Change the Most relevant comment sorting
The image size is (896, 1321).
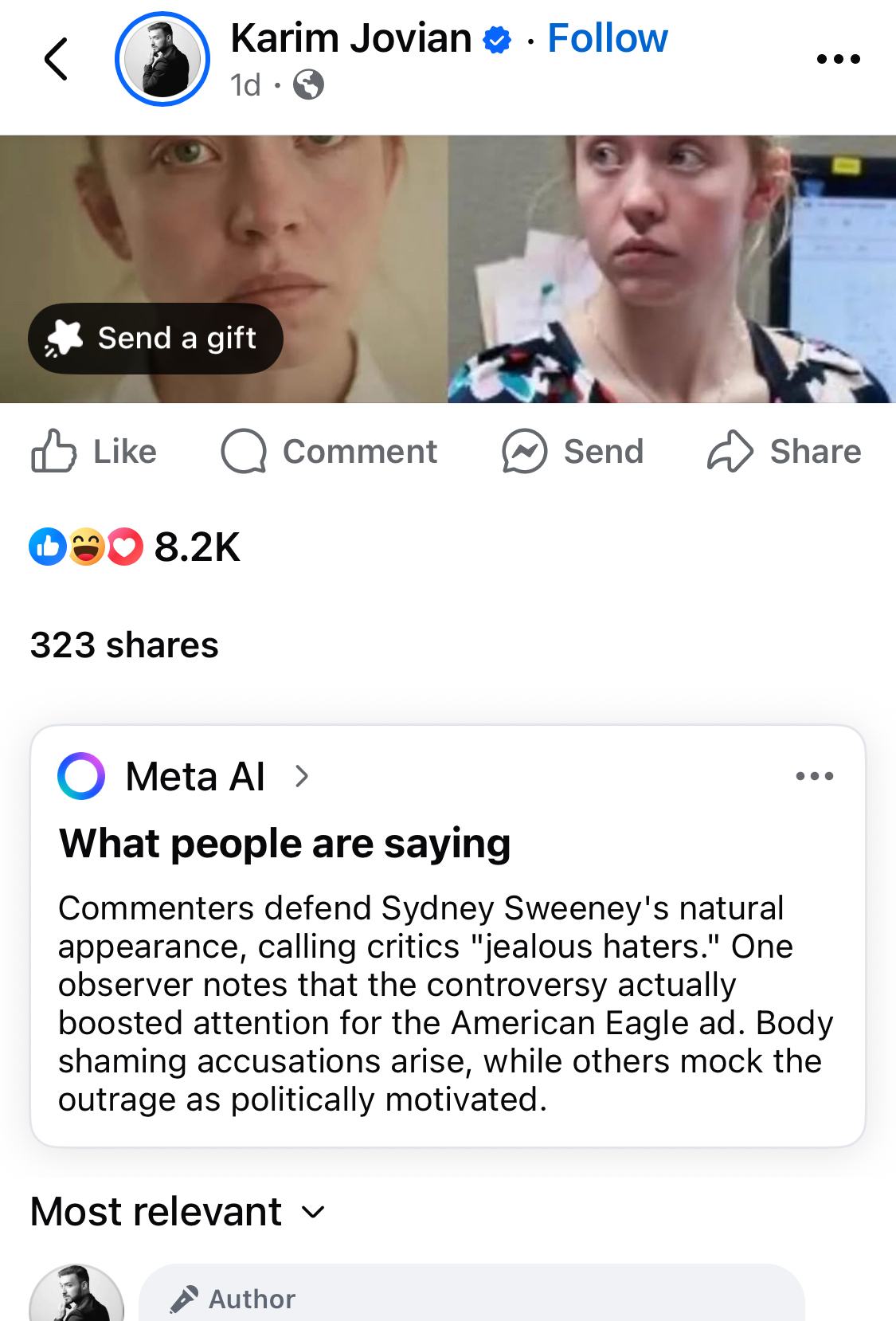178,1212
